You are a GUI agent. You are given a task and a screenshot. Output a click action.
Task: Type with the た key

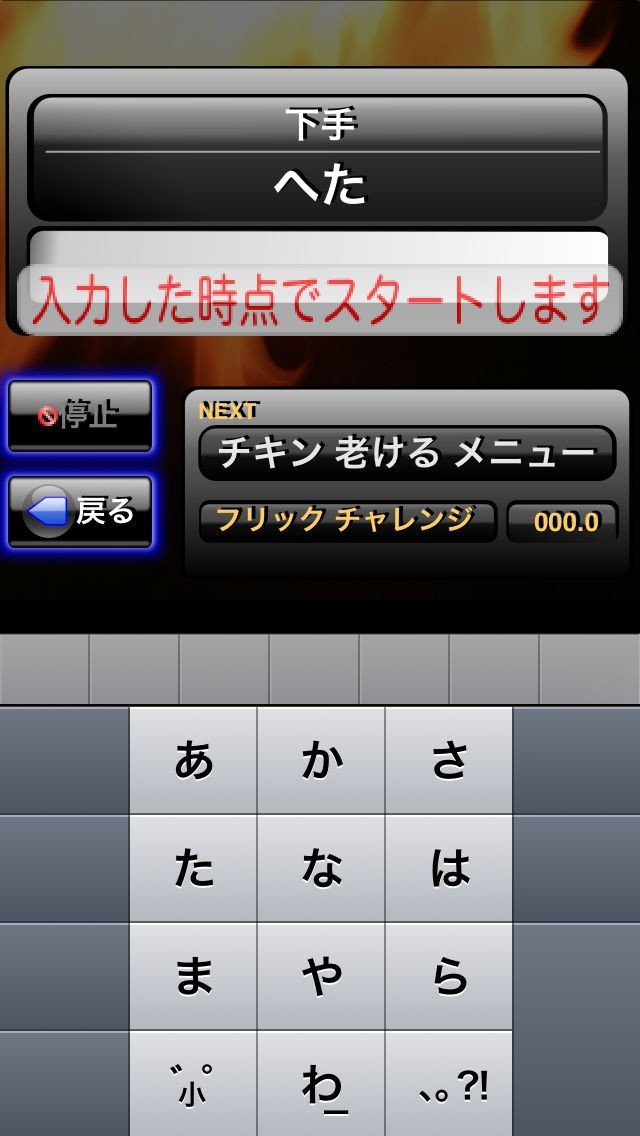click(x=194, y=869)
